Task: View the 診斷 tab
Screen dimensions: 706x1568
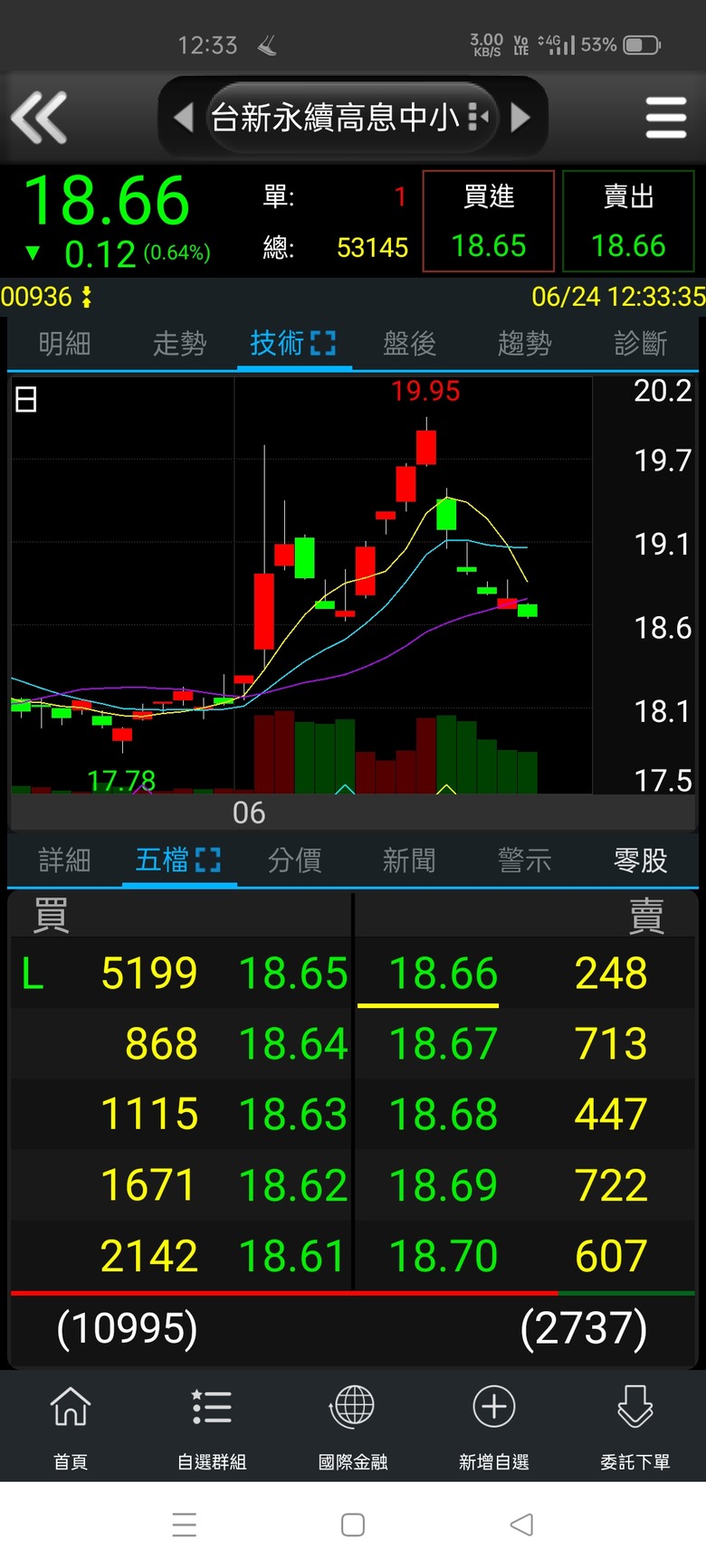Action: click(x=640, y=344)
